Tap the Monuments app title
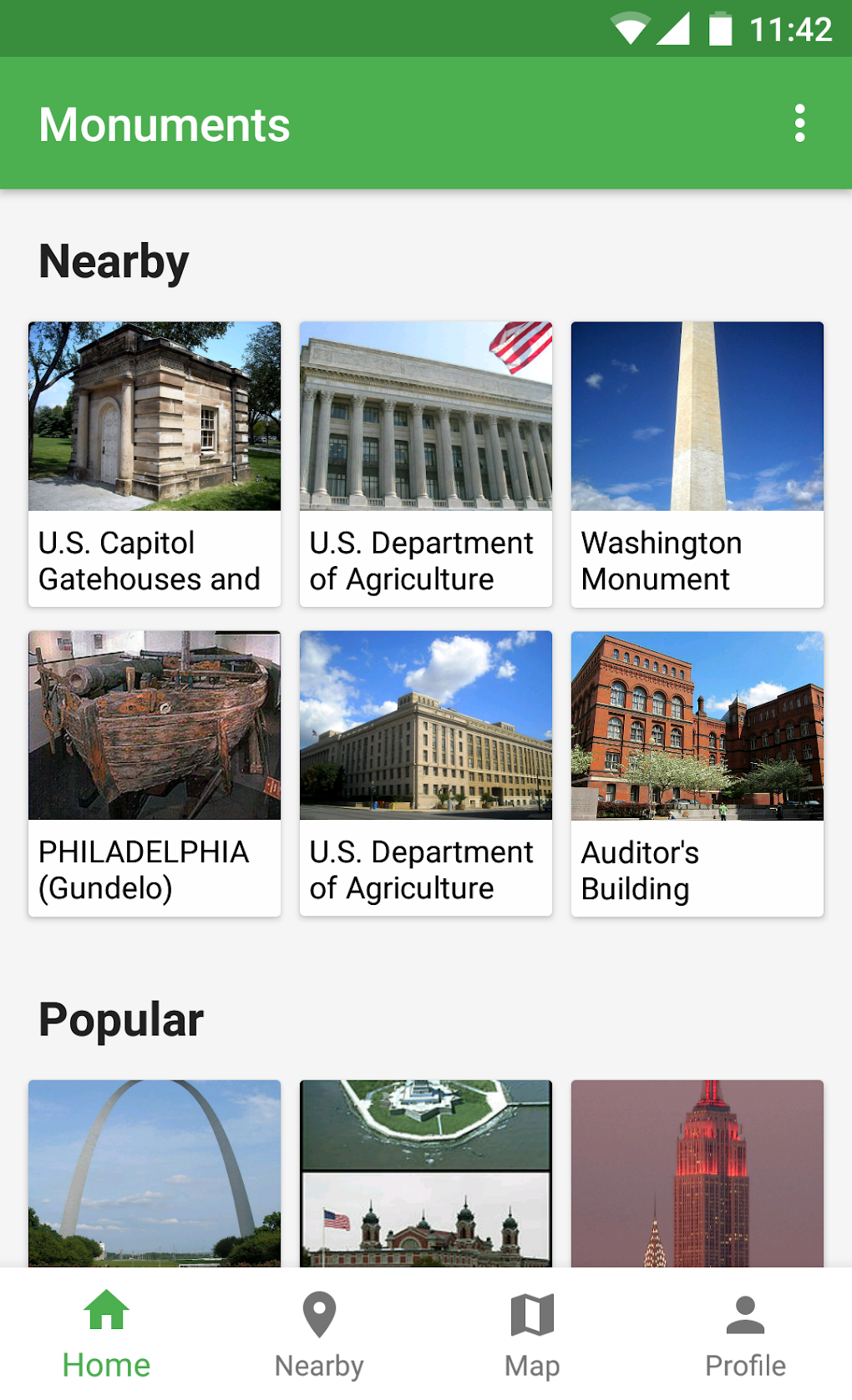This screenshot has height=1400, width=852. coord(164,124)
